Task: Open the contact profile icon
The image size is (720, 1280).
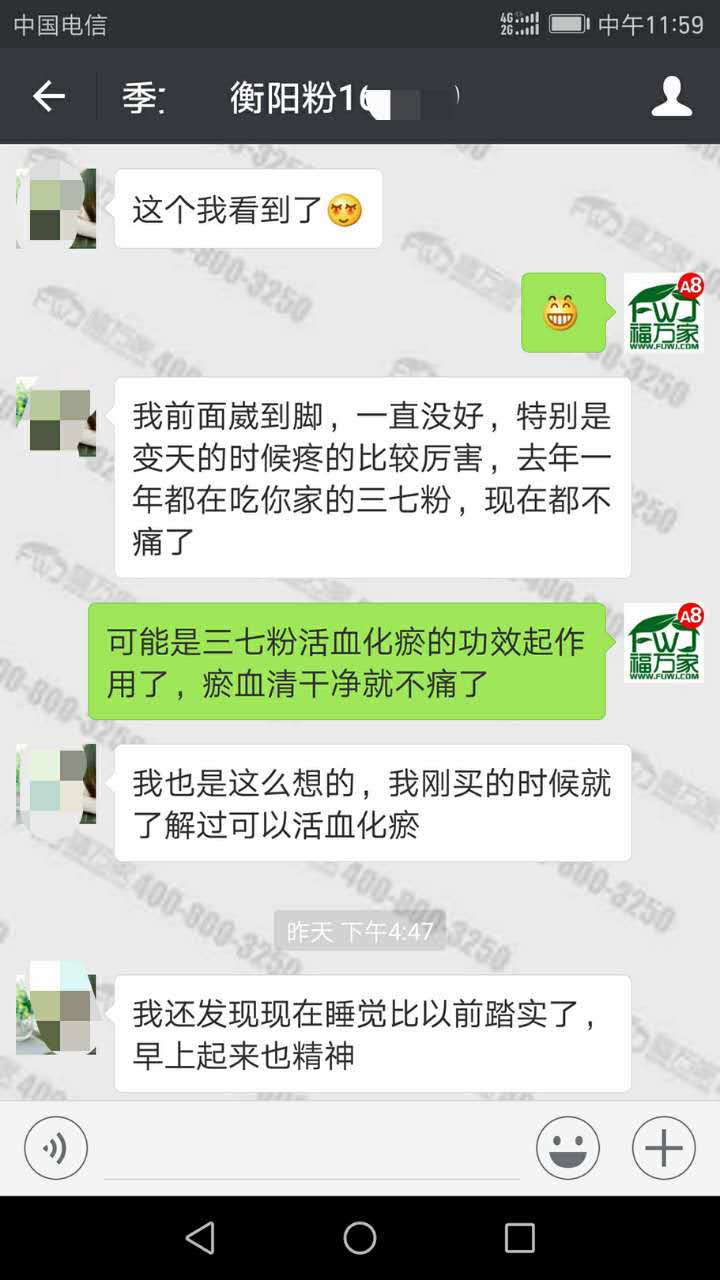Action: (x=671, y=97)
